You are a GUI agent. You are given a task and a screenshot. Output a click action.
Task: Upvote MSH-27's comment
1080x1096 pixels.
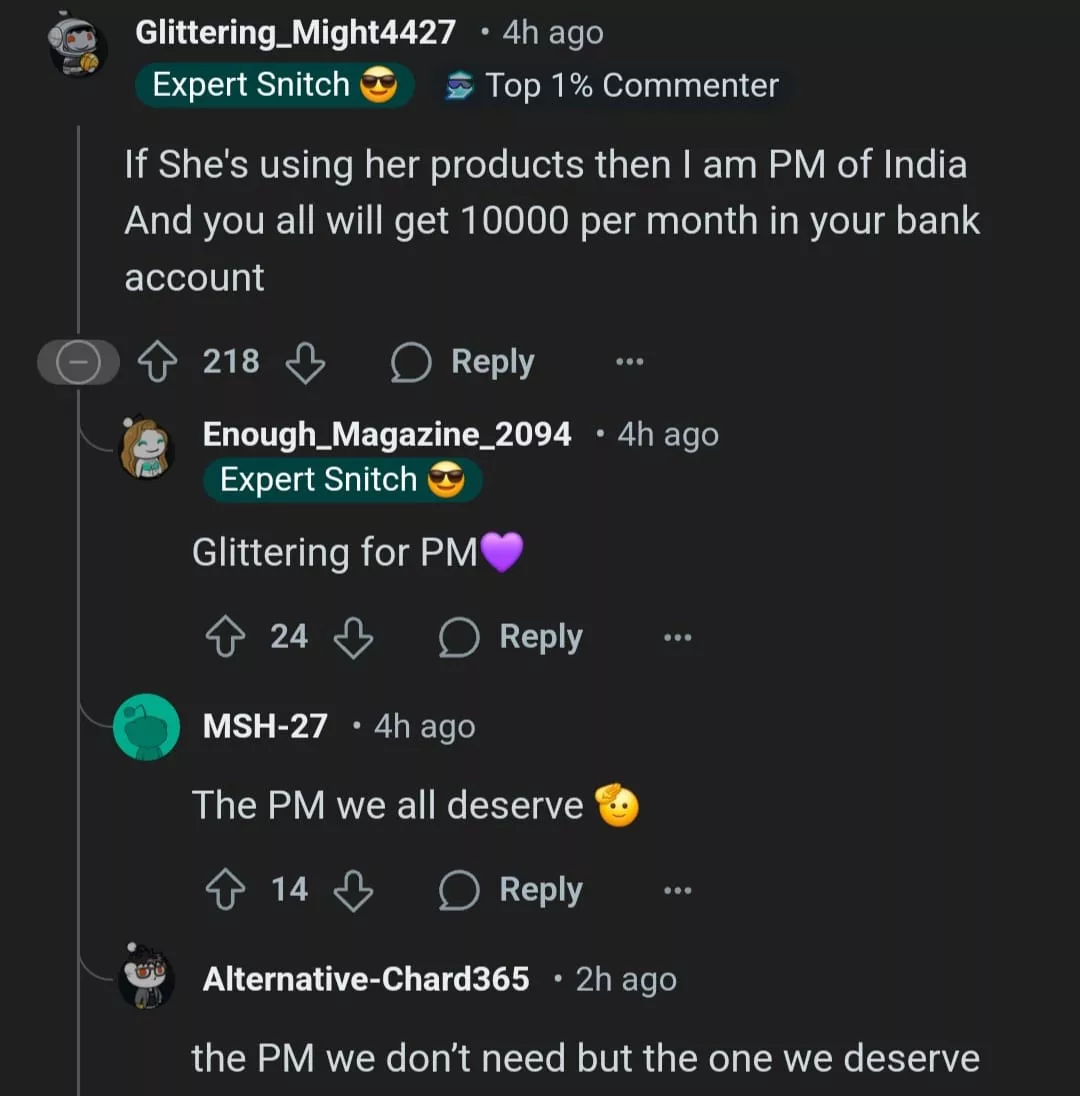(x=225, y=890)
